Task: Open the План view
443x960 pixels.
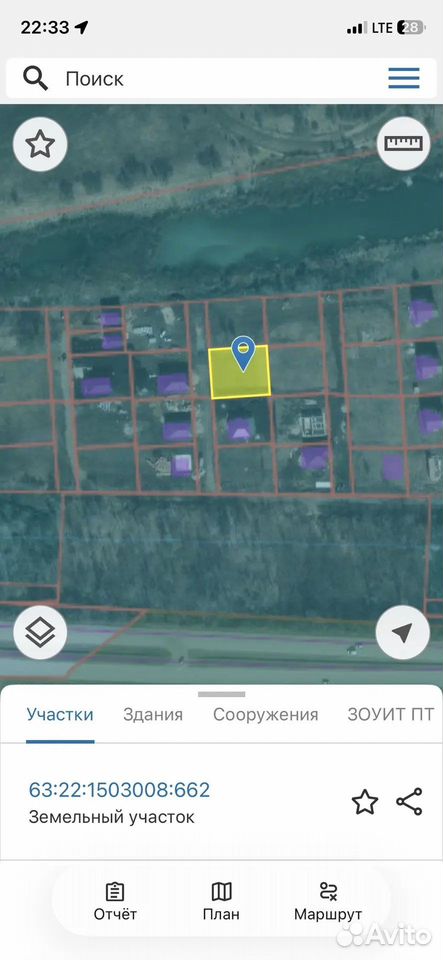Action: point(221,902)
